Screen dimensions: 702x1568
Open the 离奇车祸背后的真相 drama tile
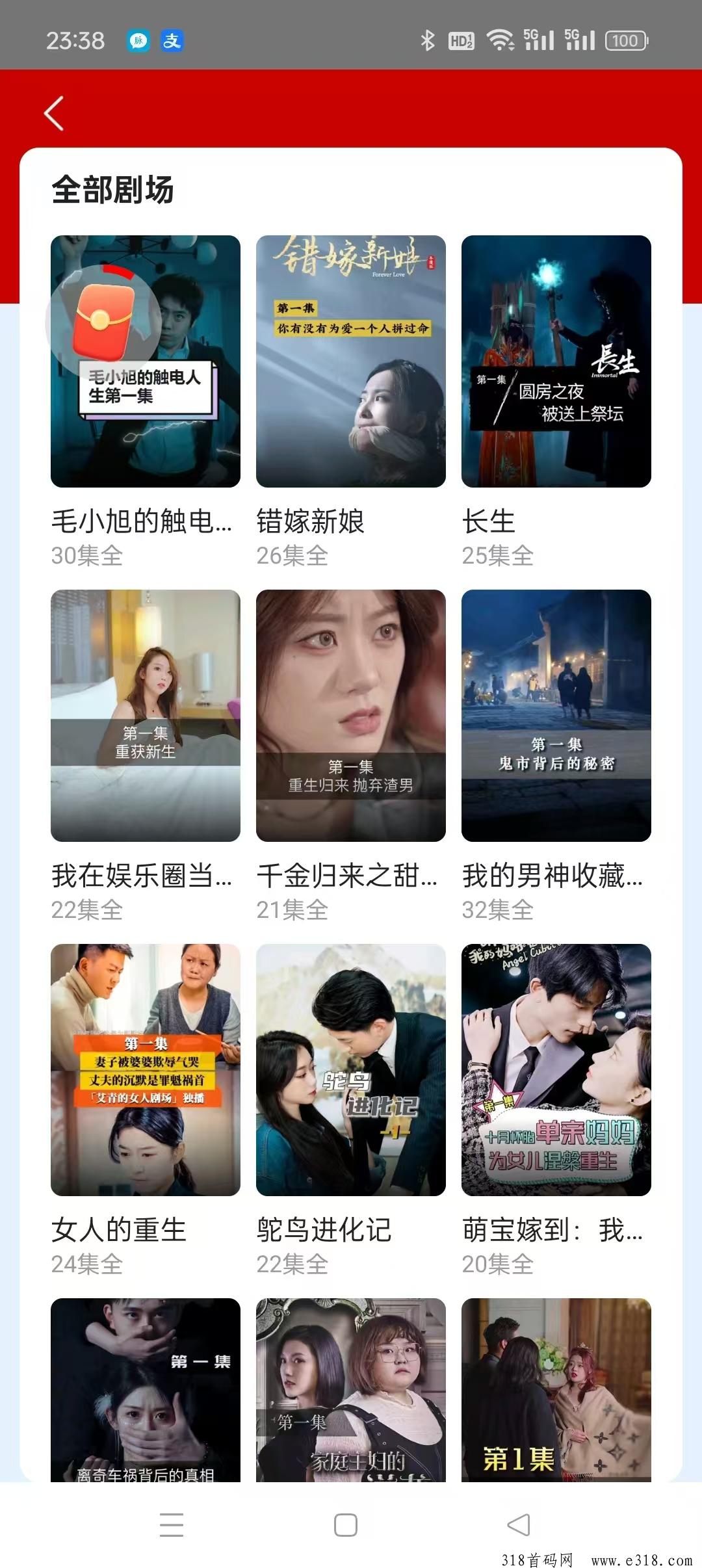[x=146, y=1390]
